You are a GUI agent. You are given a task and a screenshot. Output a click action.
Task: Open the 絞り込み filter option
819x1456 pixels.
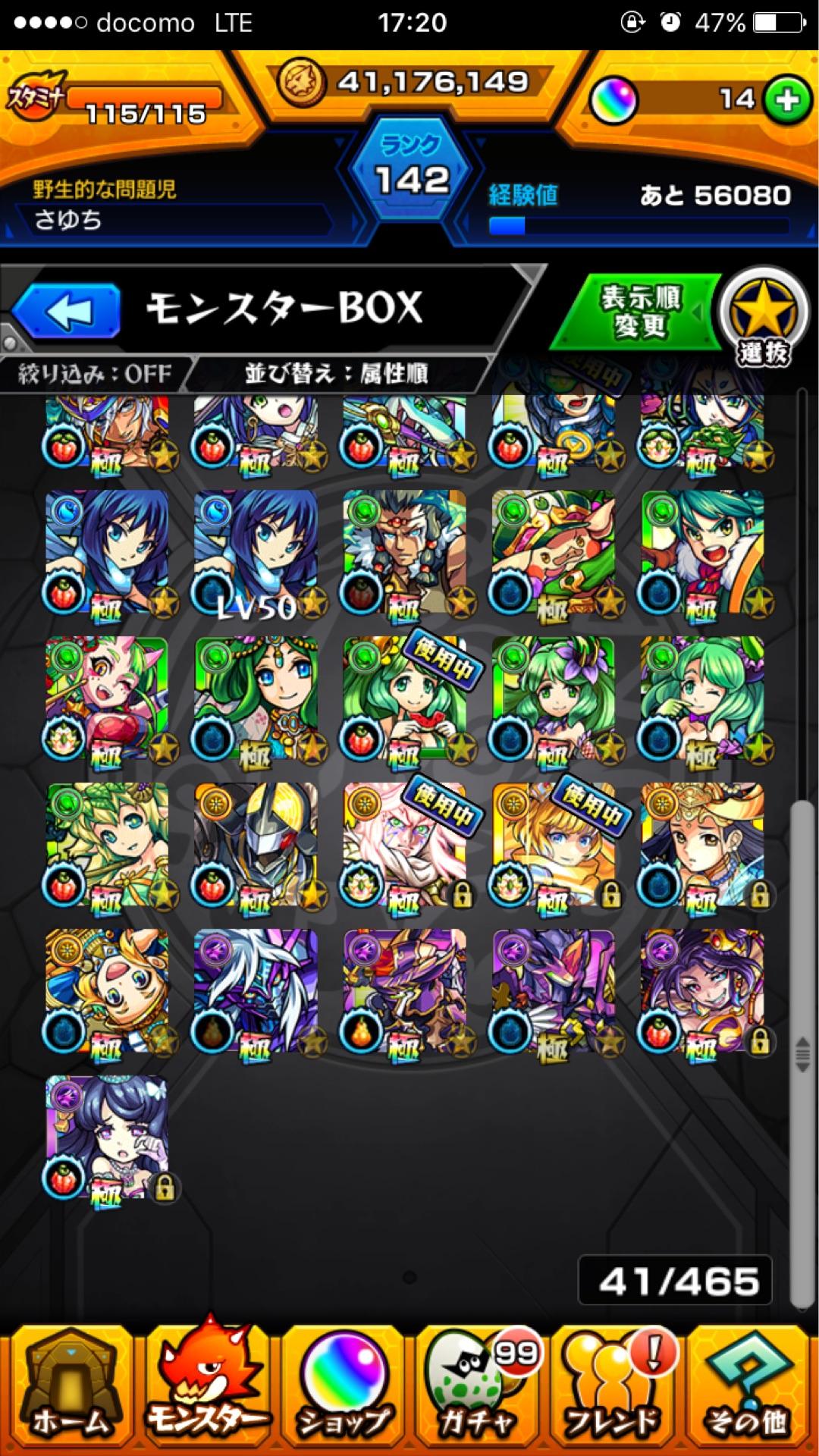point(94,373)
